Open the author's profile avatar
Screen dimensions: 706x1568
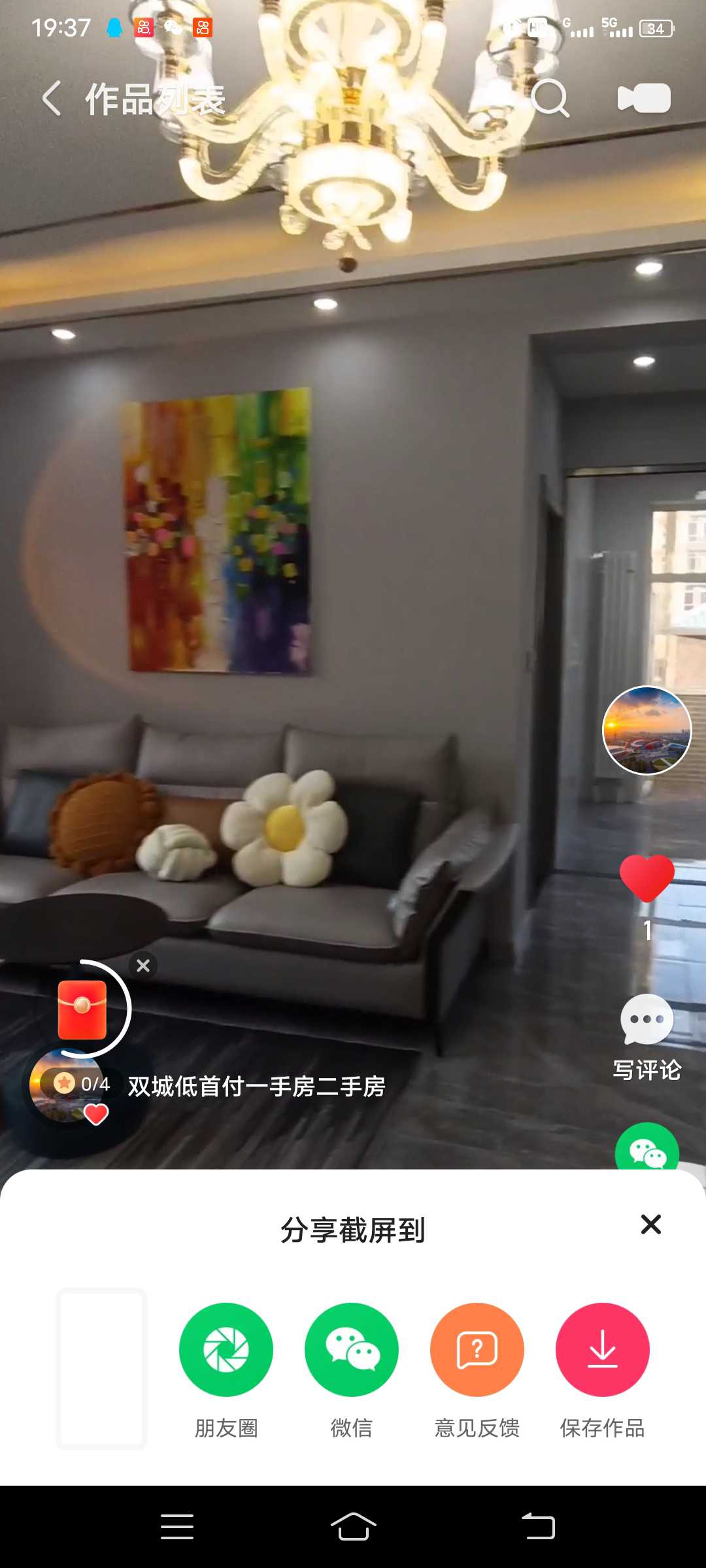pos(647,730)
